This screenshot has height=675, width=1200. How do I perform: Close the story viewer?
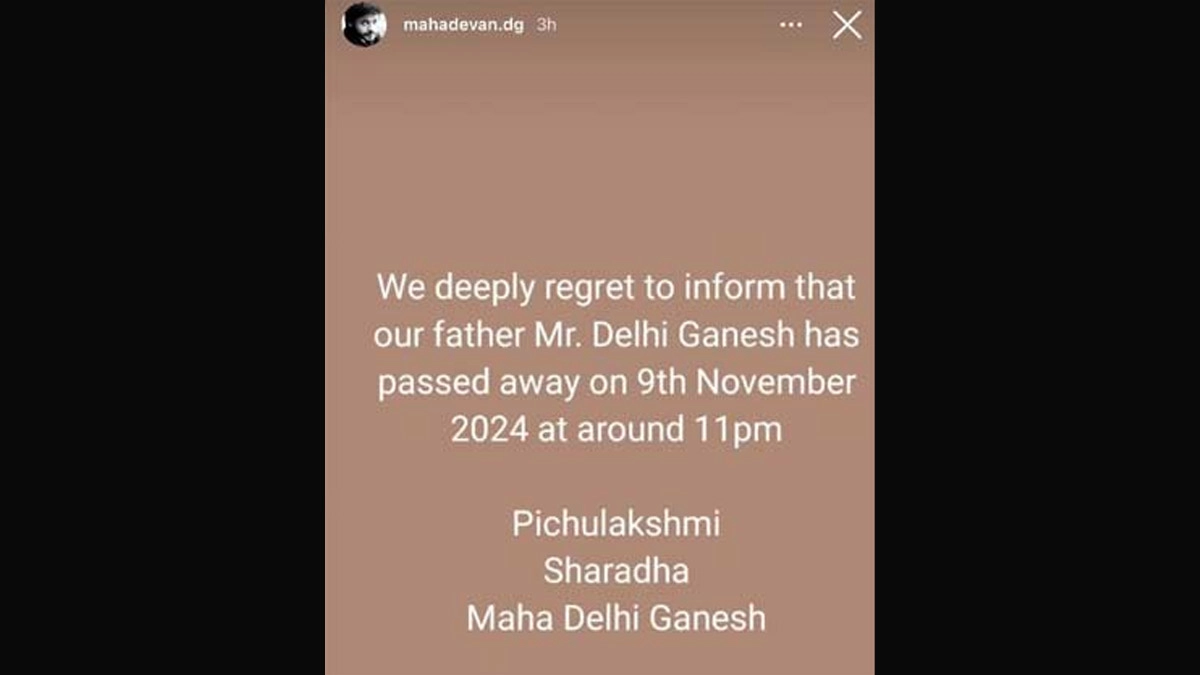coord(846,25)
